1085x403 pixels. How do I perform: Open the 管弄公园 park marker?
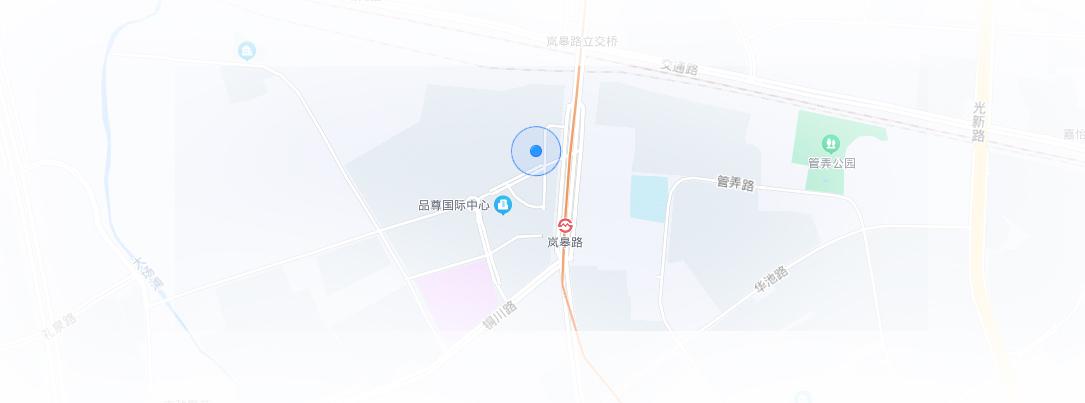pos(829,144)
